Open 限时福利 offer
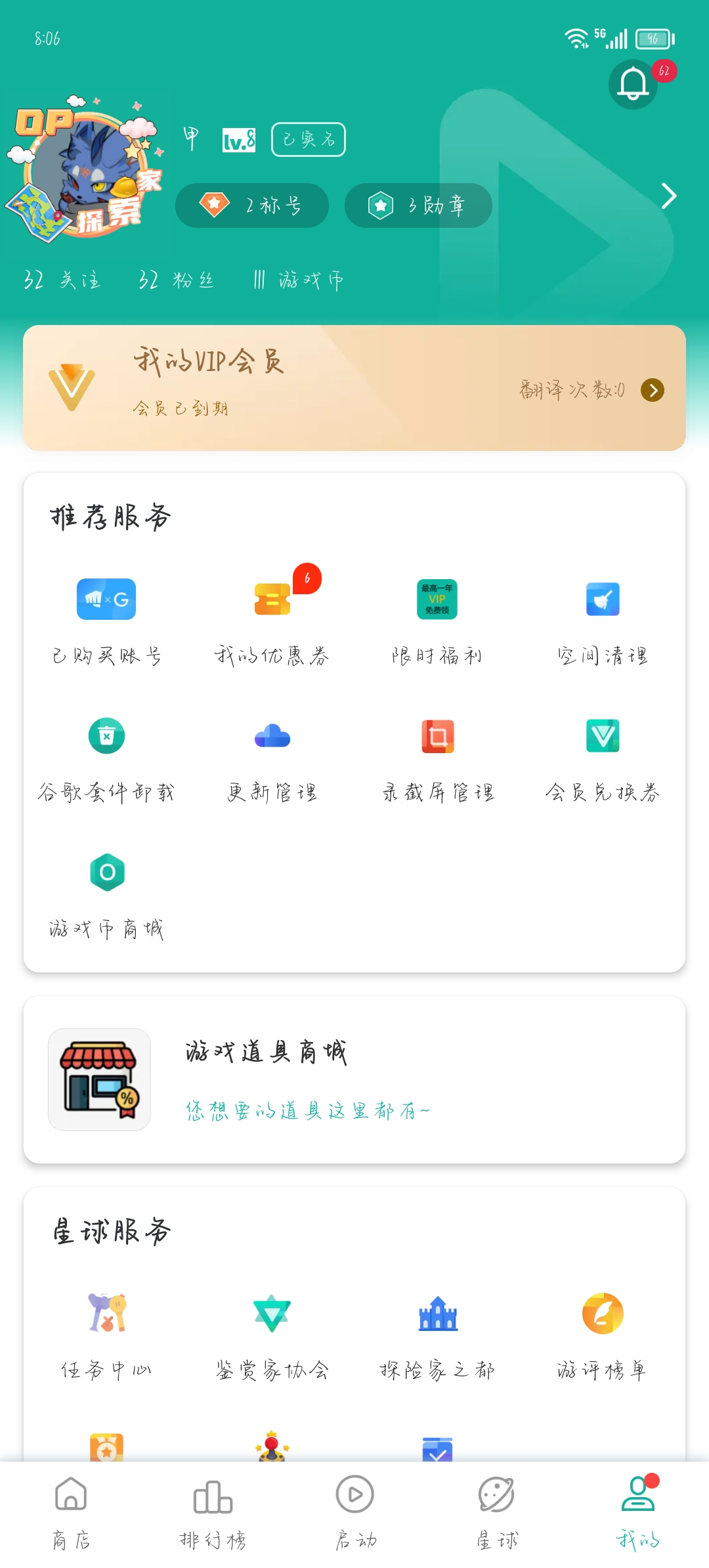 [x=437, y=621]
